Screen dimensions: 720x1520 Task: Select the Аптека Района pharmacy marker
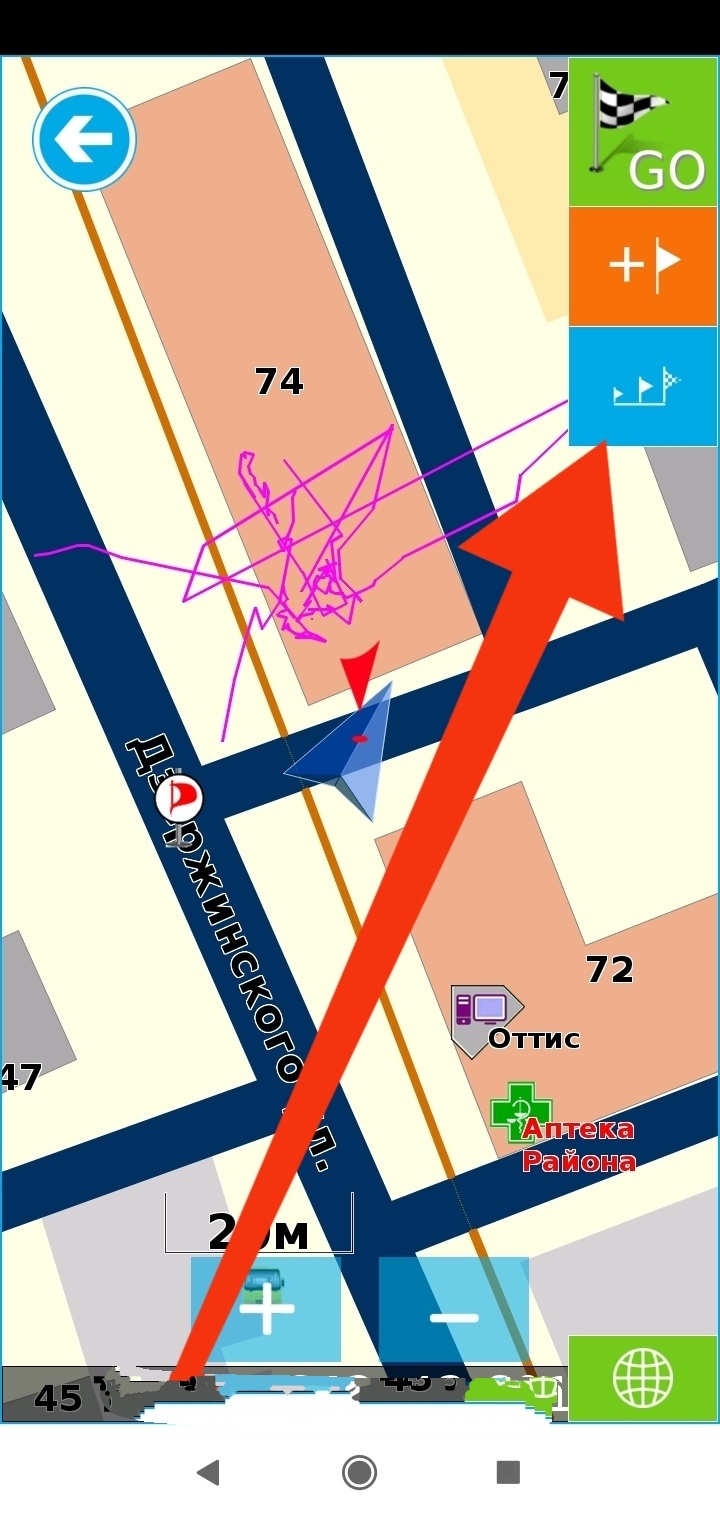pos(520,1111)
